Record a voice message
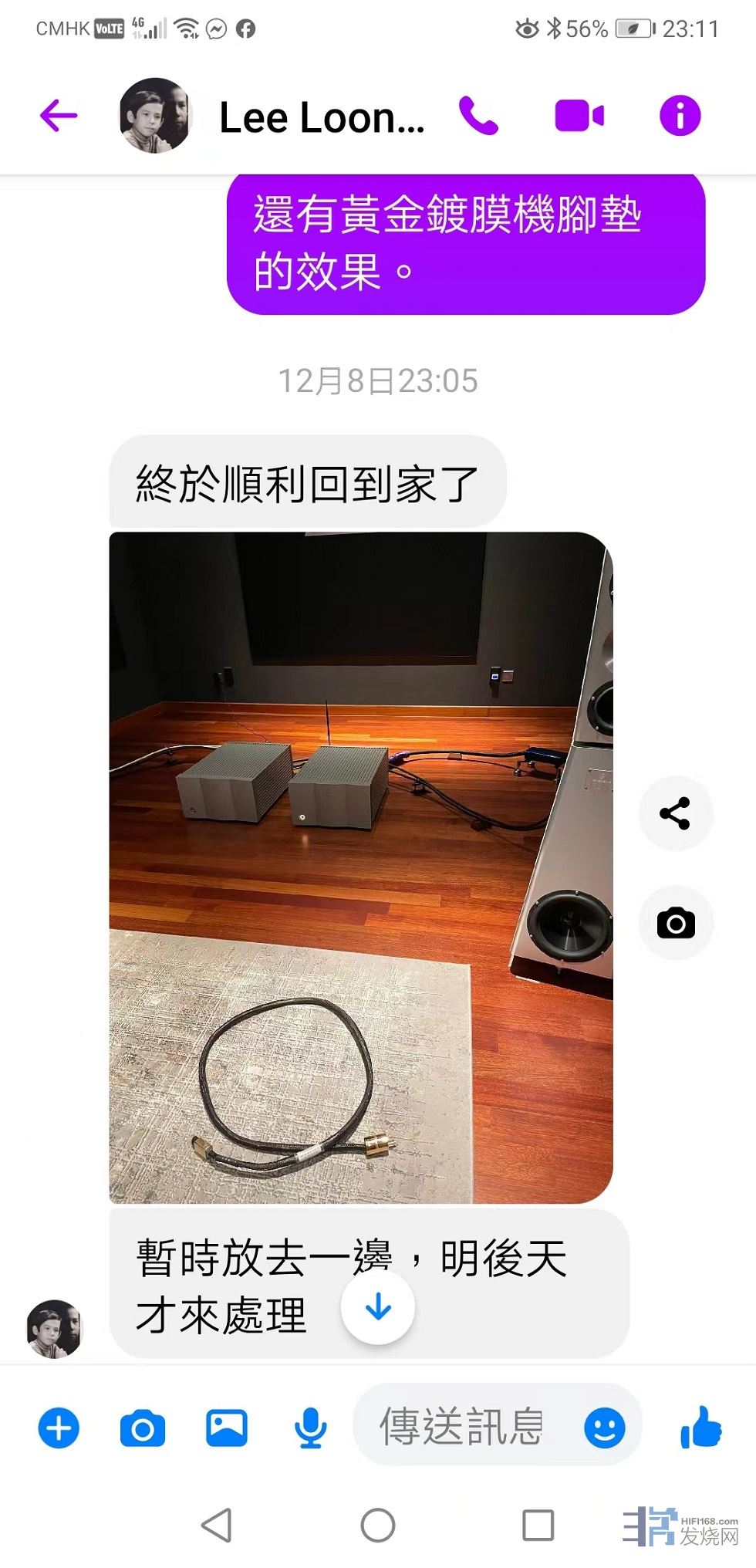 click(x=310, y=1428)
